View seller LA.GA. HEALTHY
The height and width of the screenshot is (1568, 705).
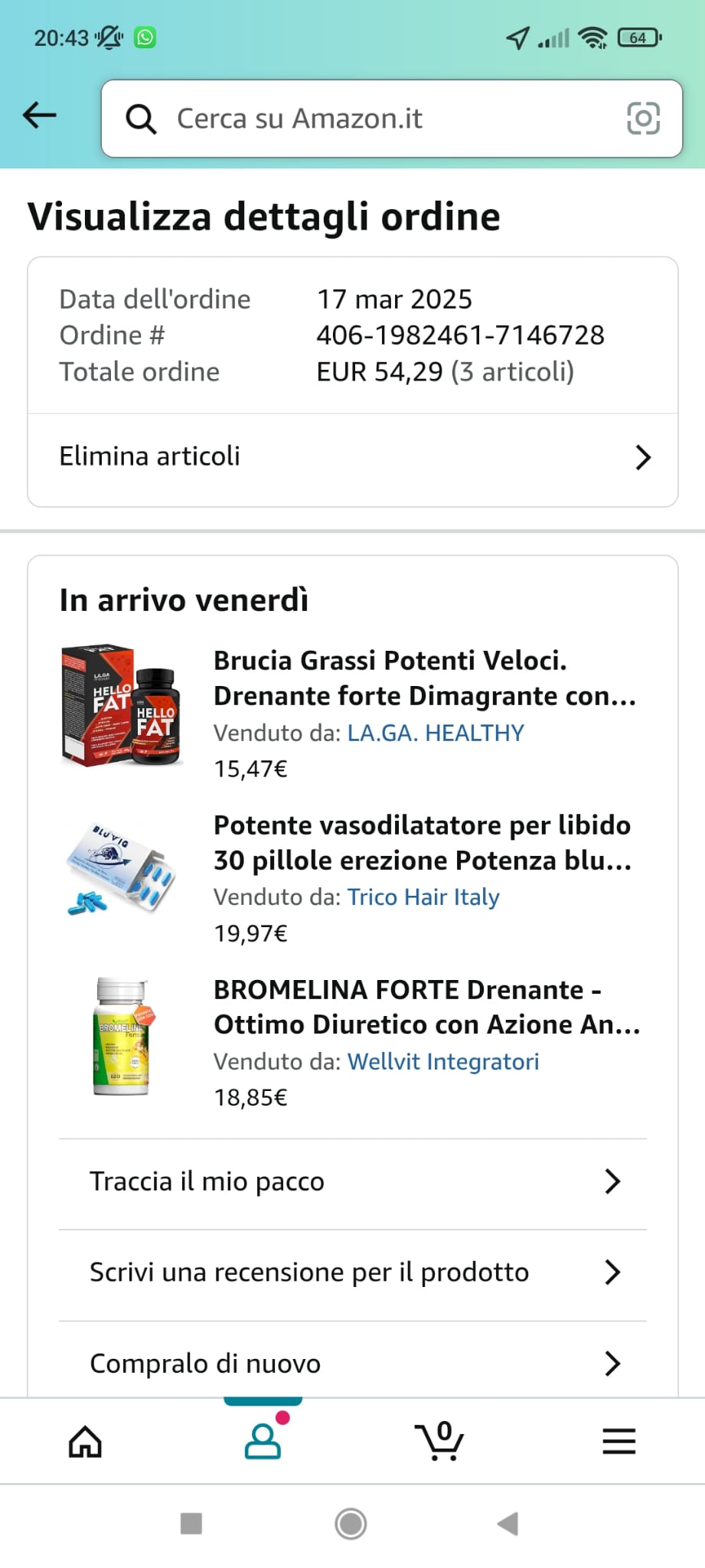coord(436,733)
